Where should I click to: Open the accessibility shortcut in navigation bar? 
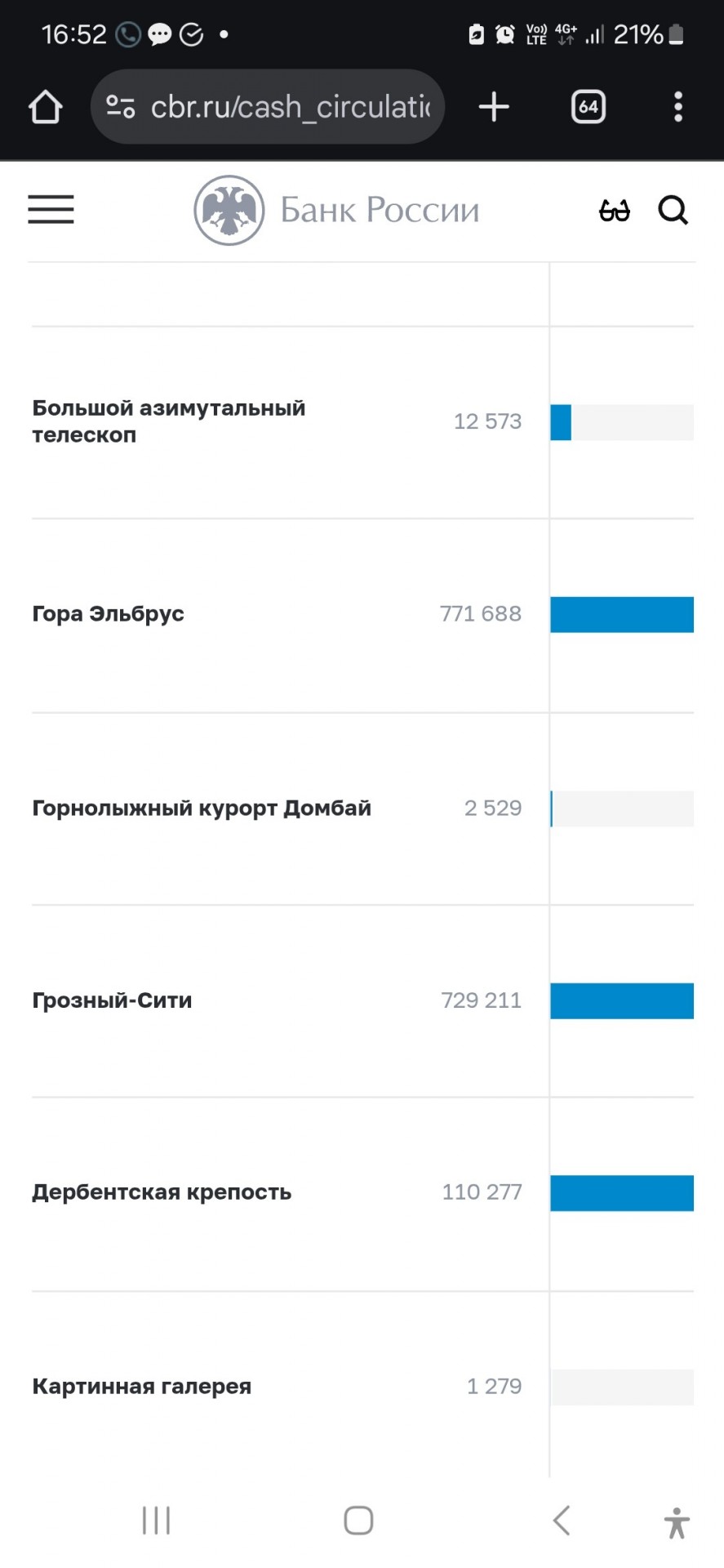coord(677,1522)
